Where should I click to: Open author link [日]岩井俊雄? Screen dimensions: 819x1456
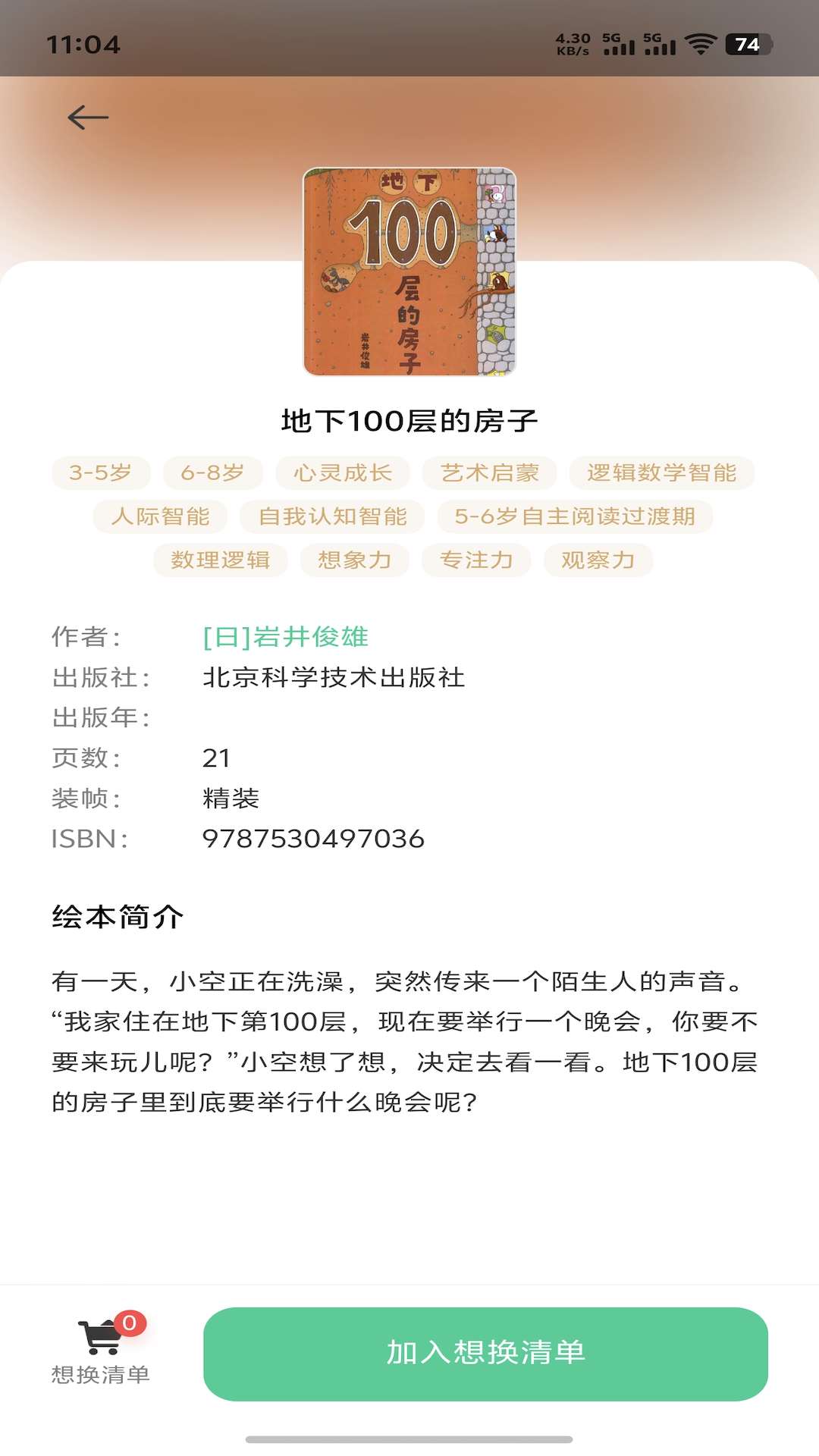[x=286, y=637]
